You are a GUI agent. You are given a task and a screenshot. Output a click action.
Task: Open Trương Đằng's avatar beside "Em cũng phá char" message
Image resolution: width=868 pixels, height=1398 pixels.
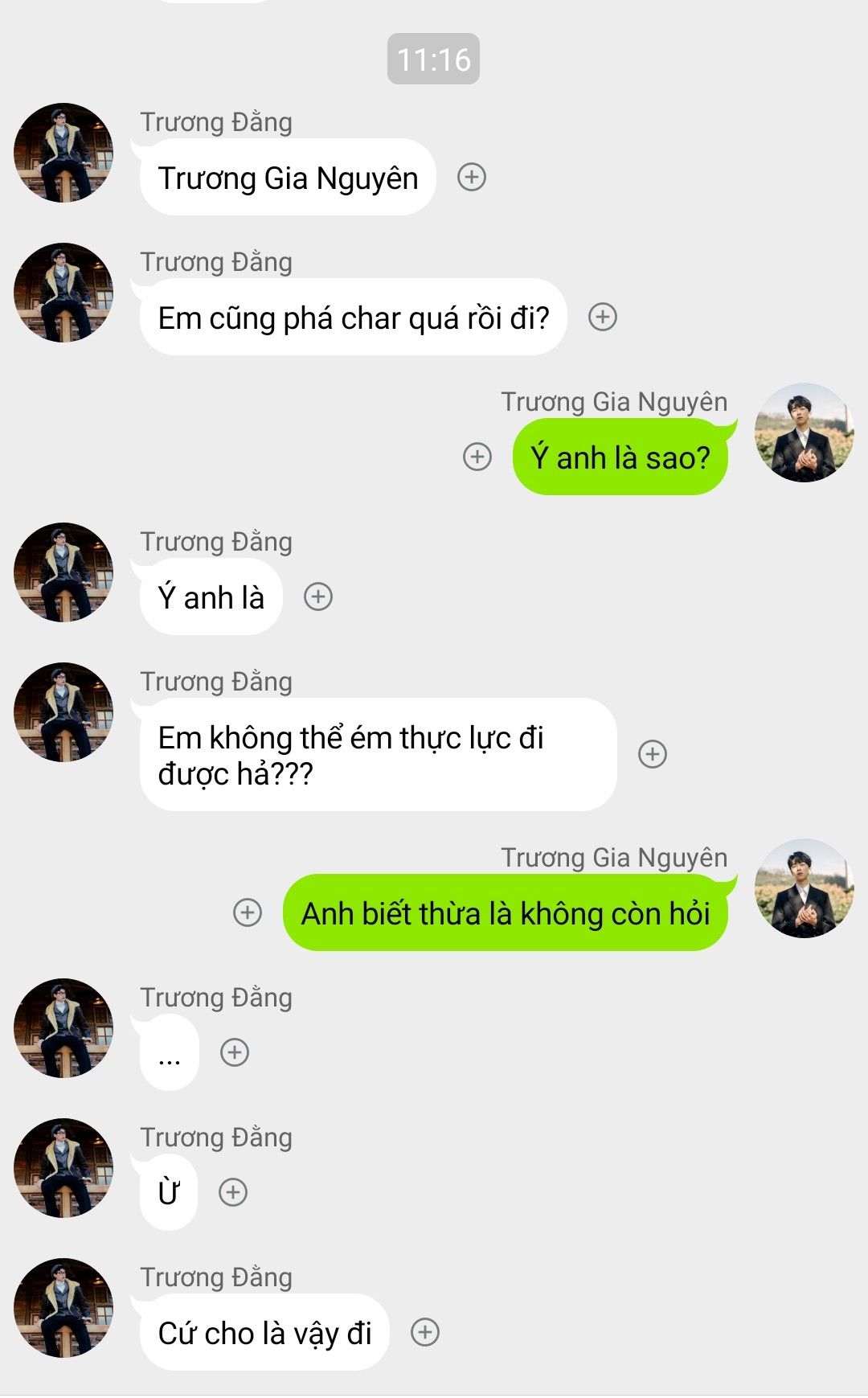click(63, 293)
